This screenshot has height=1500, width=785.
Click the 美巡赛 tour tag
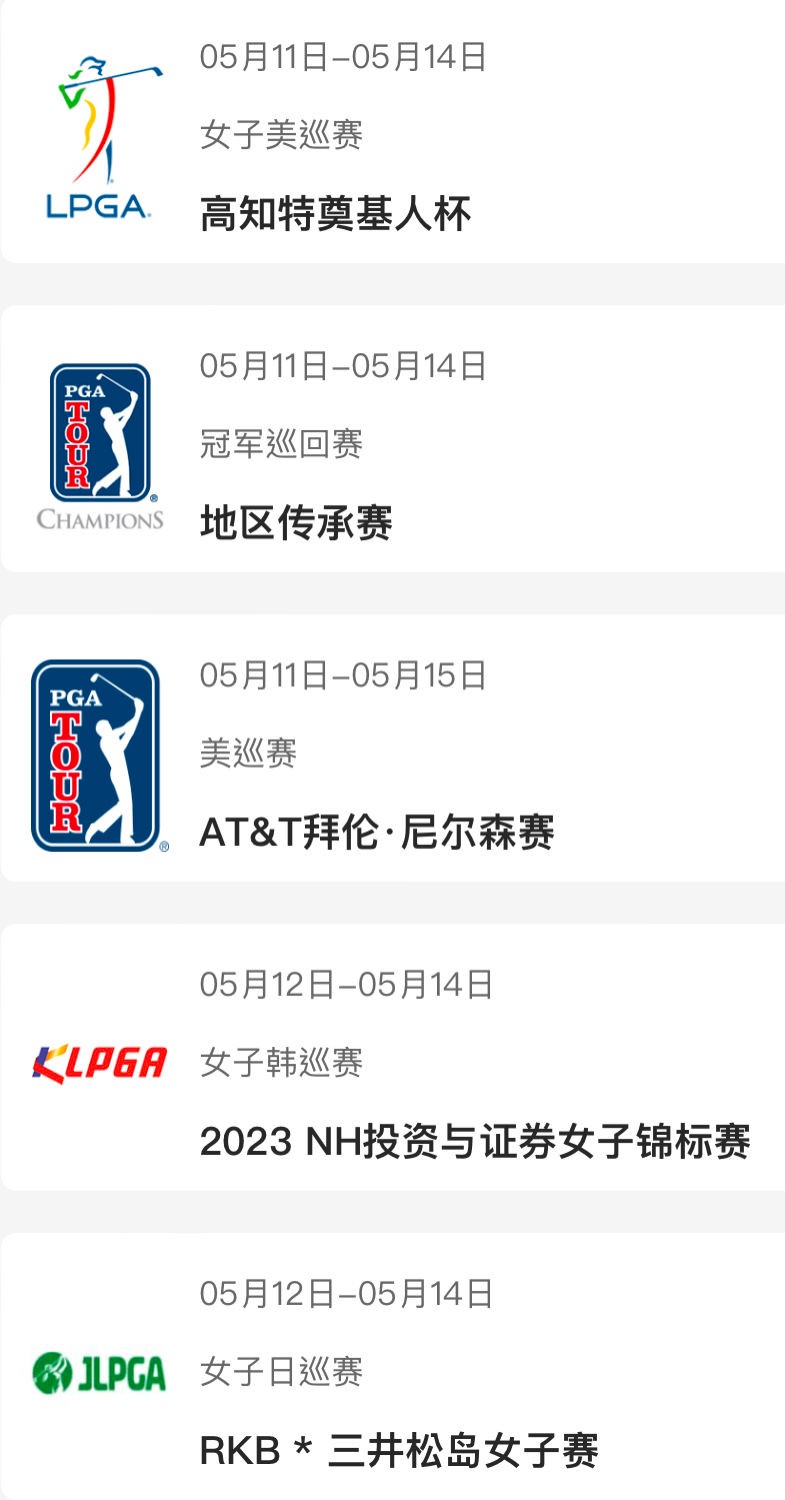(x=245, y=752)
